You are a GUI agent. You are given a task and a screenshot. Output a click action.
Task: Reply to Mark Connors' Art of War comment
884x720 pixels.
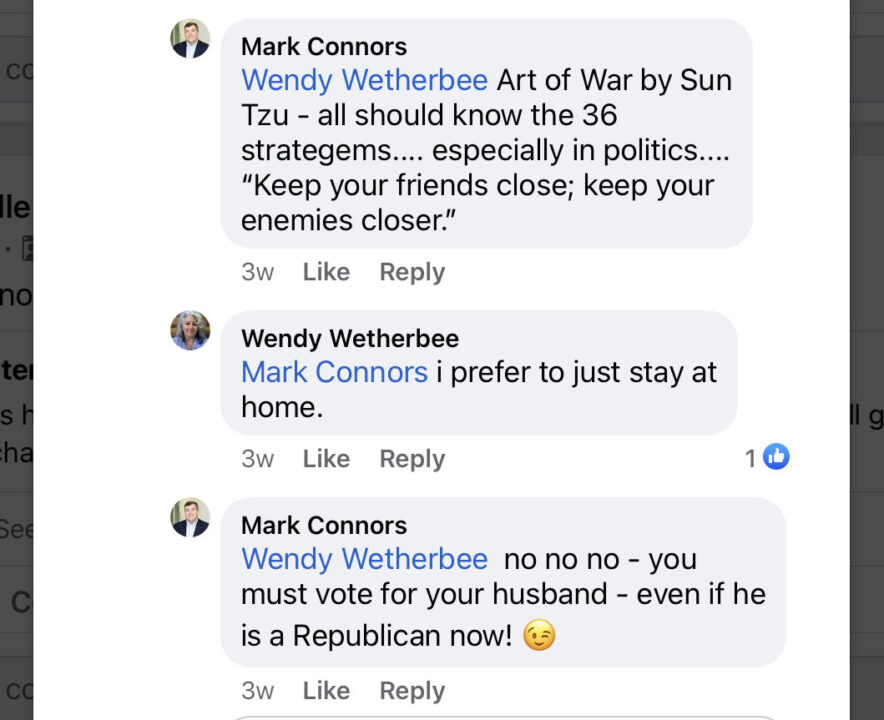[x=412, y=272]
